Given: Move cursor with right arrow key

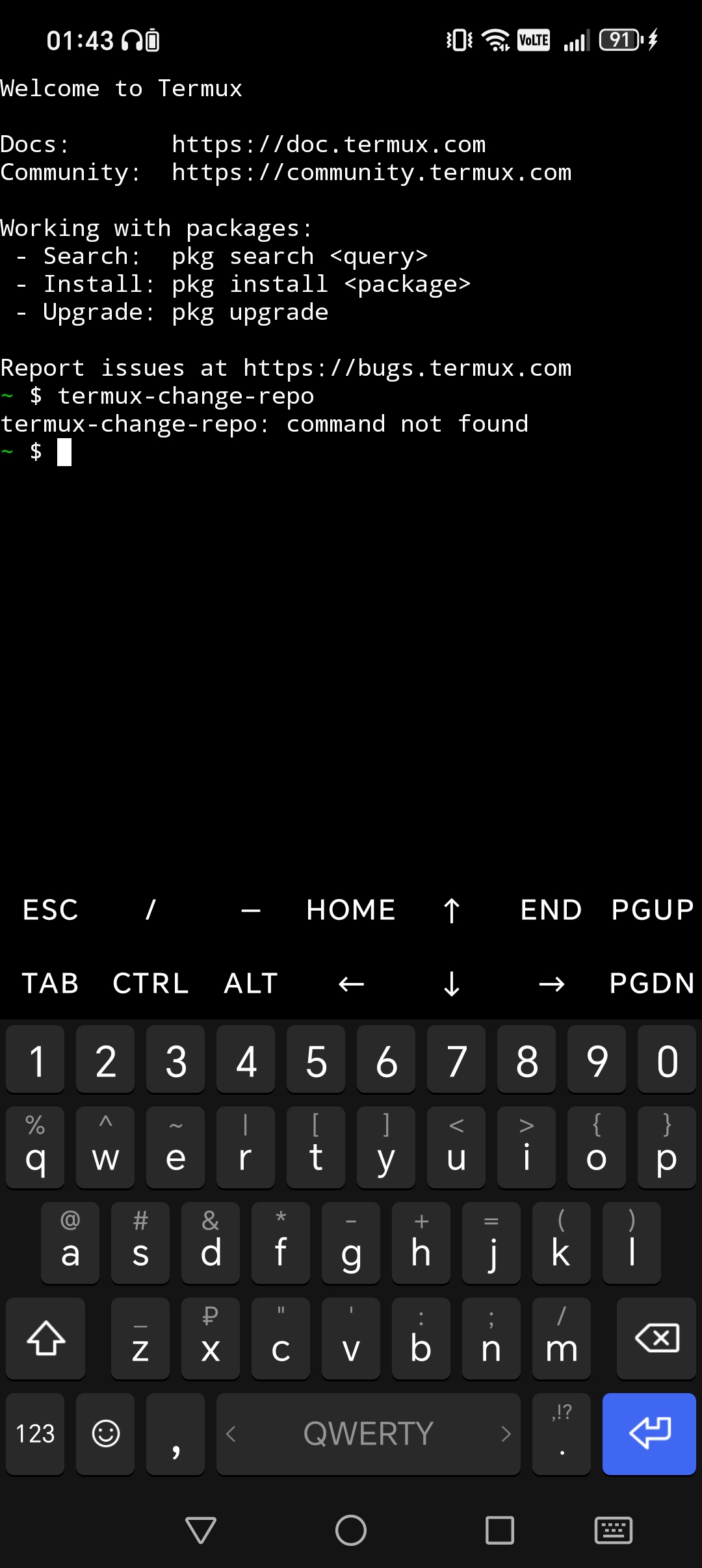Looking at the screenshot, I should pos(551,984).
